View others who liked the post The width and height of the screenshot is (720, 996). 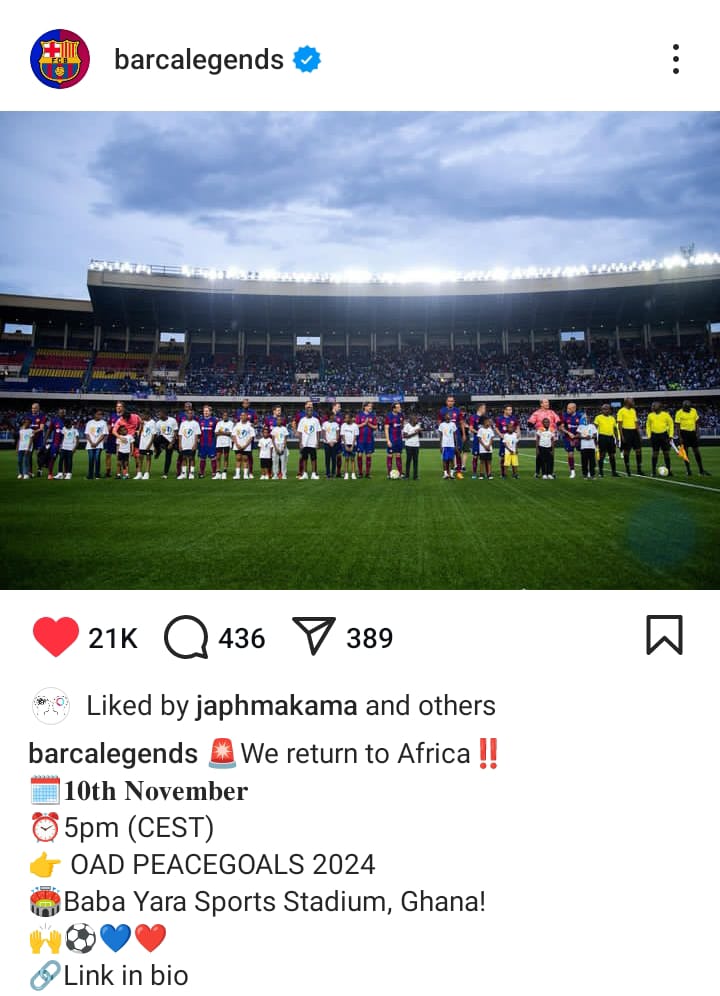tap(458, 706)
